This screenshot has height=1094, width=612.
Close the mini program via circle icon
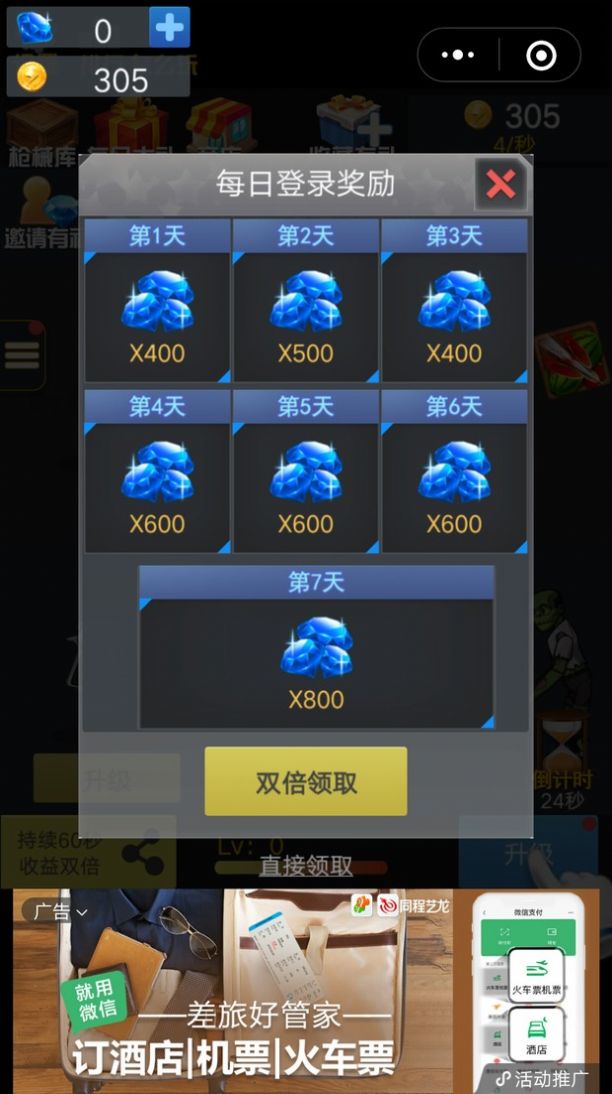(x=541, y=55)
